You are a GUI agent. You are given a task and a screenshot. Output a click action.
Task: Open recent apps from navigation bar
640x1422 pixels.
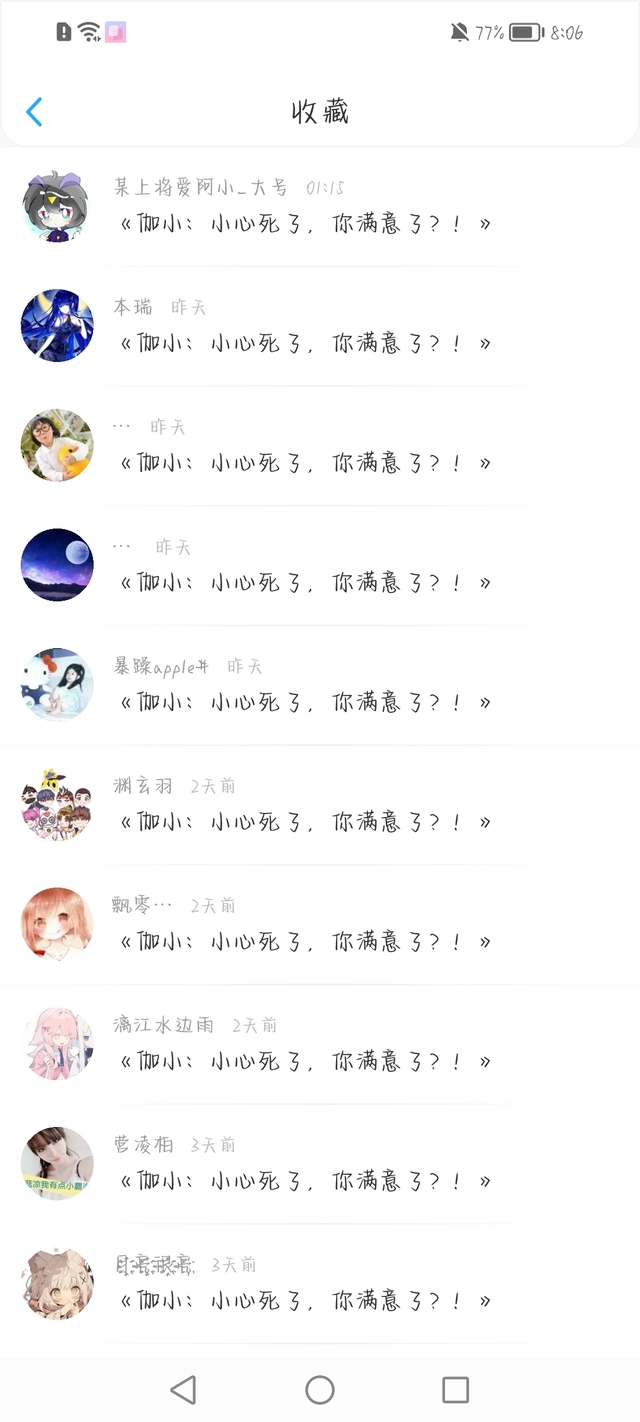pyautogui.click(x=455, y=1389)
